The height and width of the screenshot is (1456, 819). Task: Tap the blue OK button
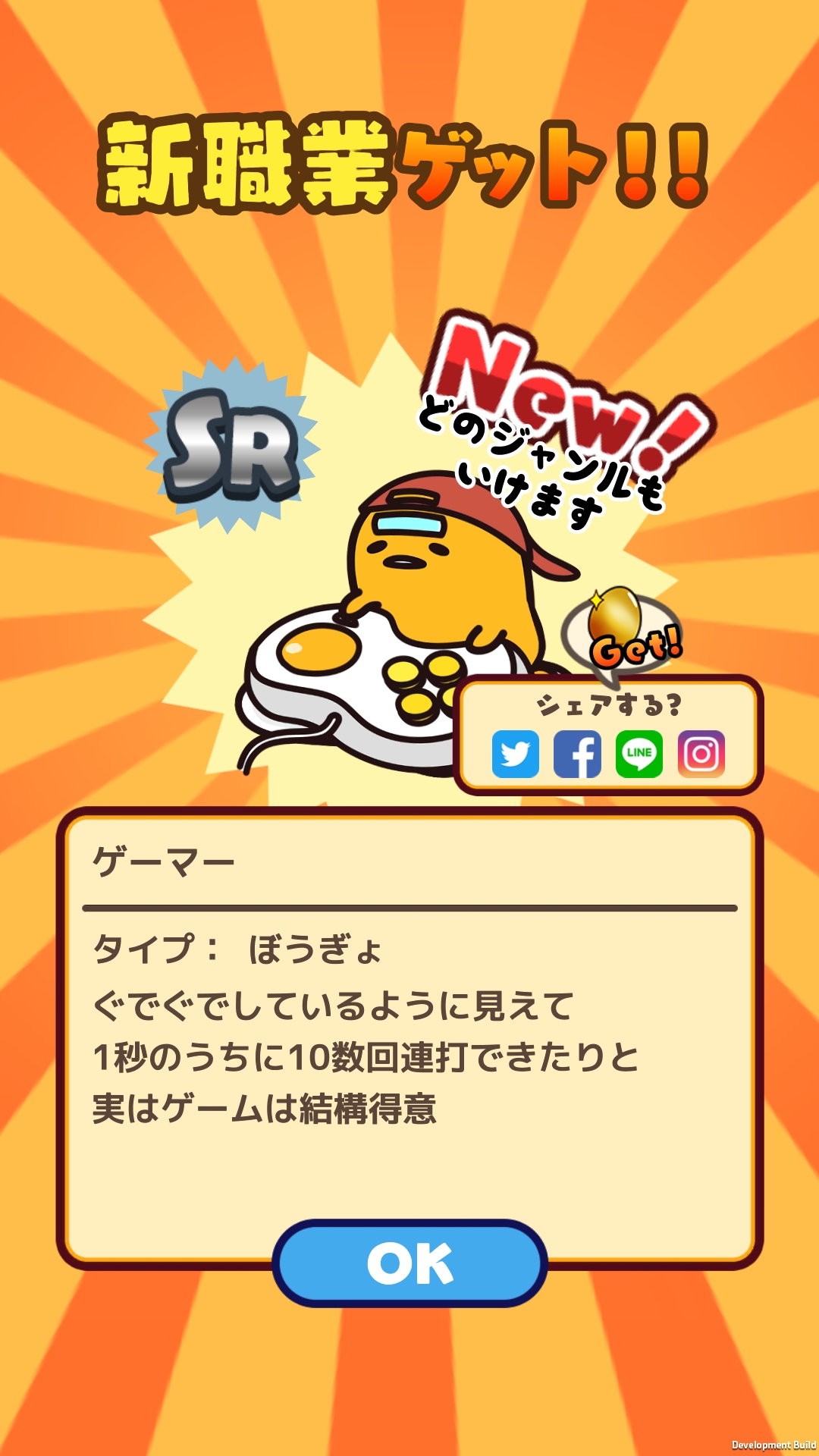pos(409,1263)
